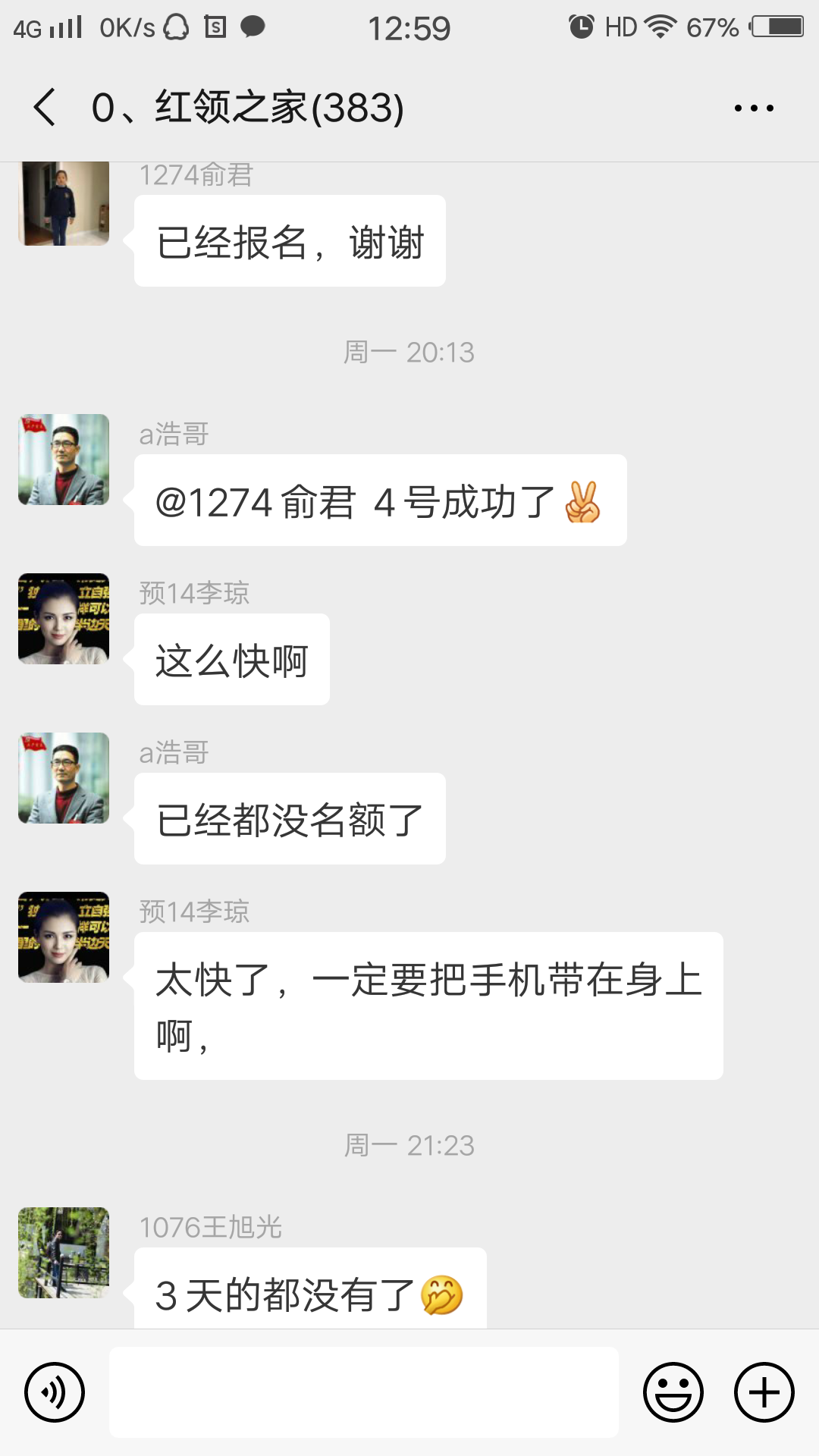Go back from the 红领之家 group chat
819x1456 pixels.
click(x=45, y=107)
